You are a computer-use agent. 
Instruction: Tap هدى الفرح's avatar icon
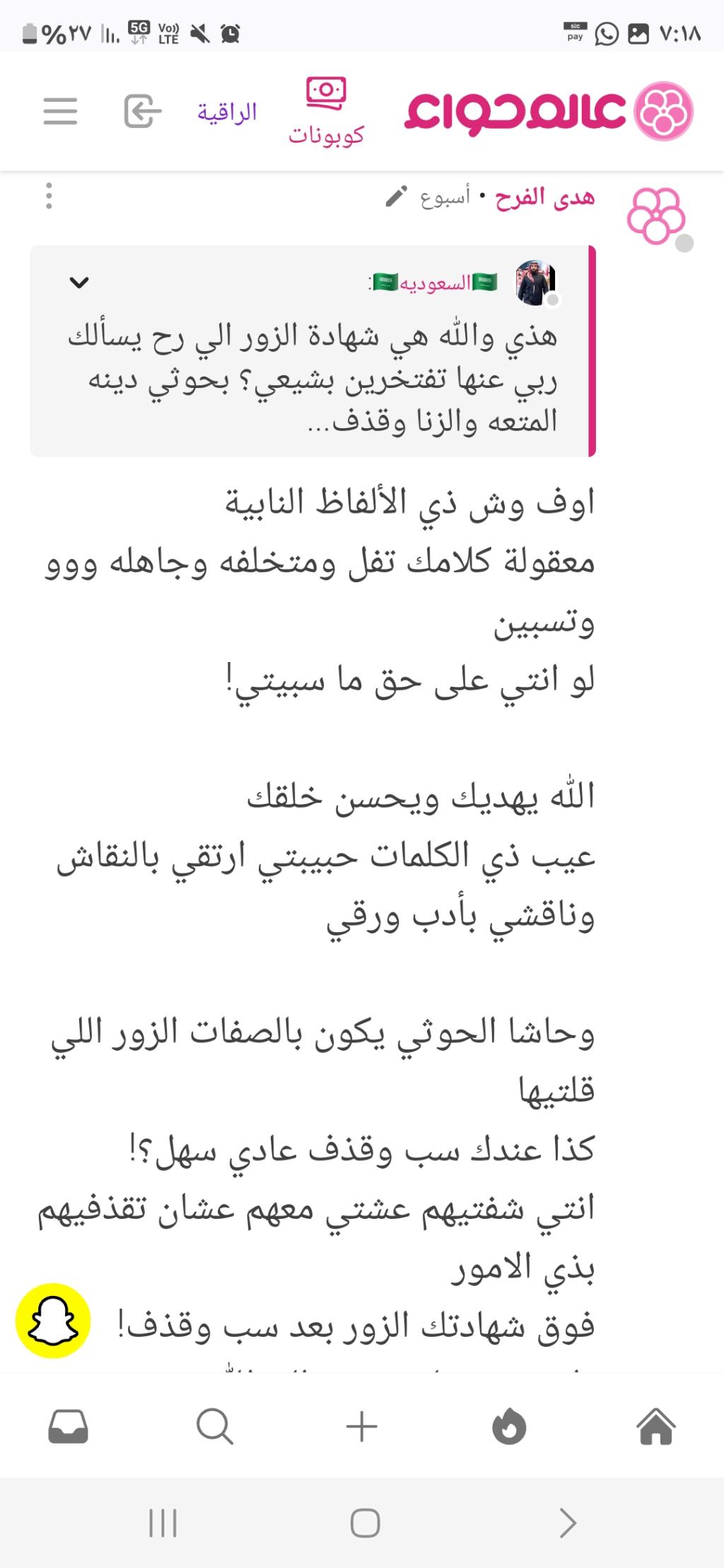(658, 216)
